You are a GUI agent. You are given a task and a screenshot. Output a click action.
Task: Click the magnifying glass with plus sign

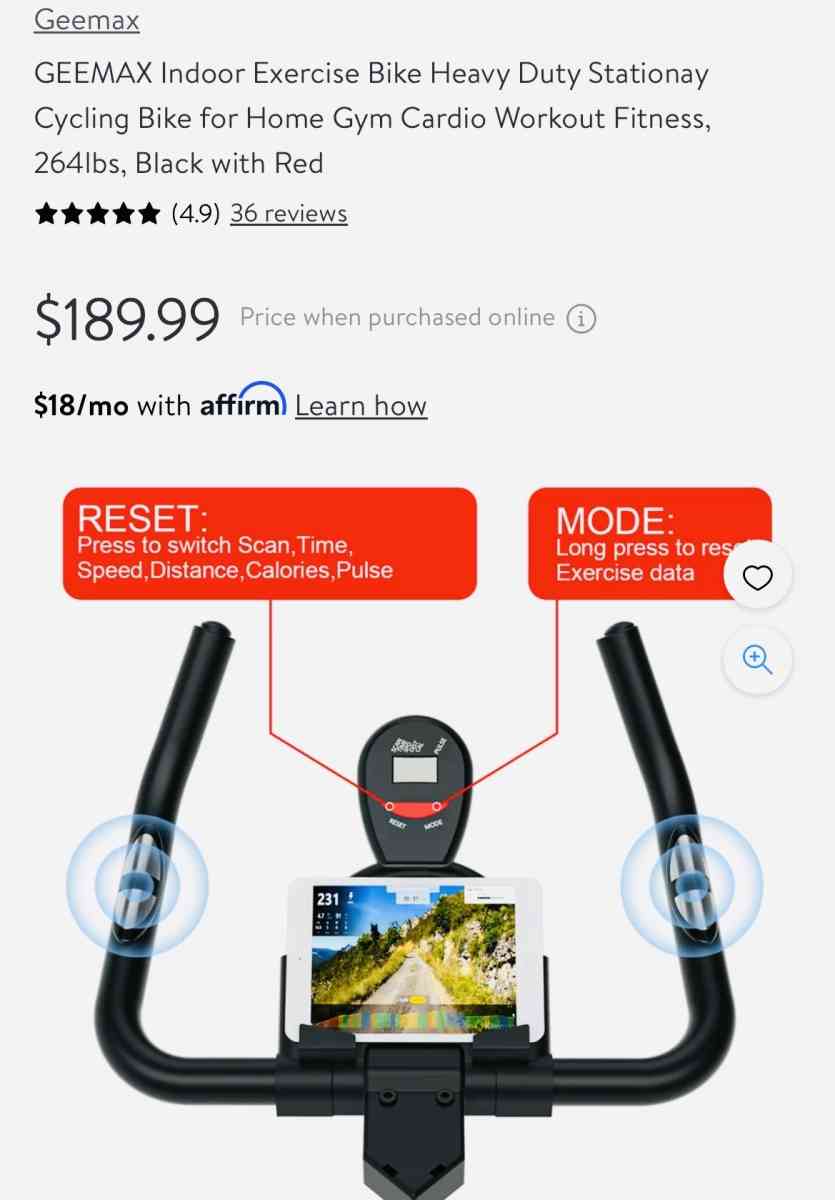[757, 660]
